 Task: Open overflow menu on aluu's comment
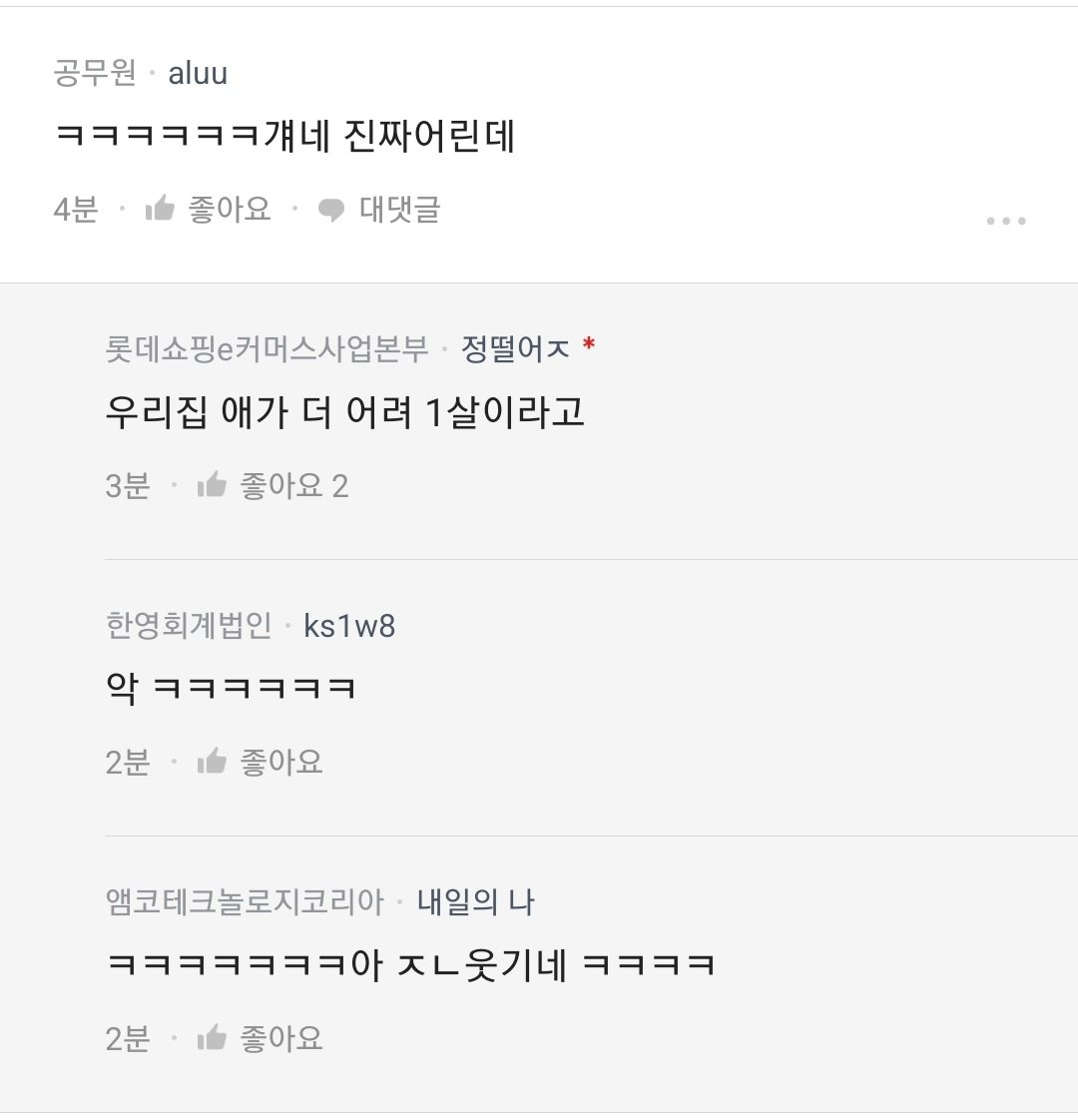click(x=1005, y=221)
